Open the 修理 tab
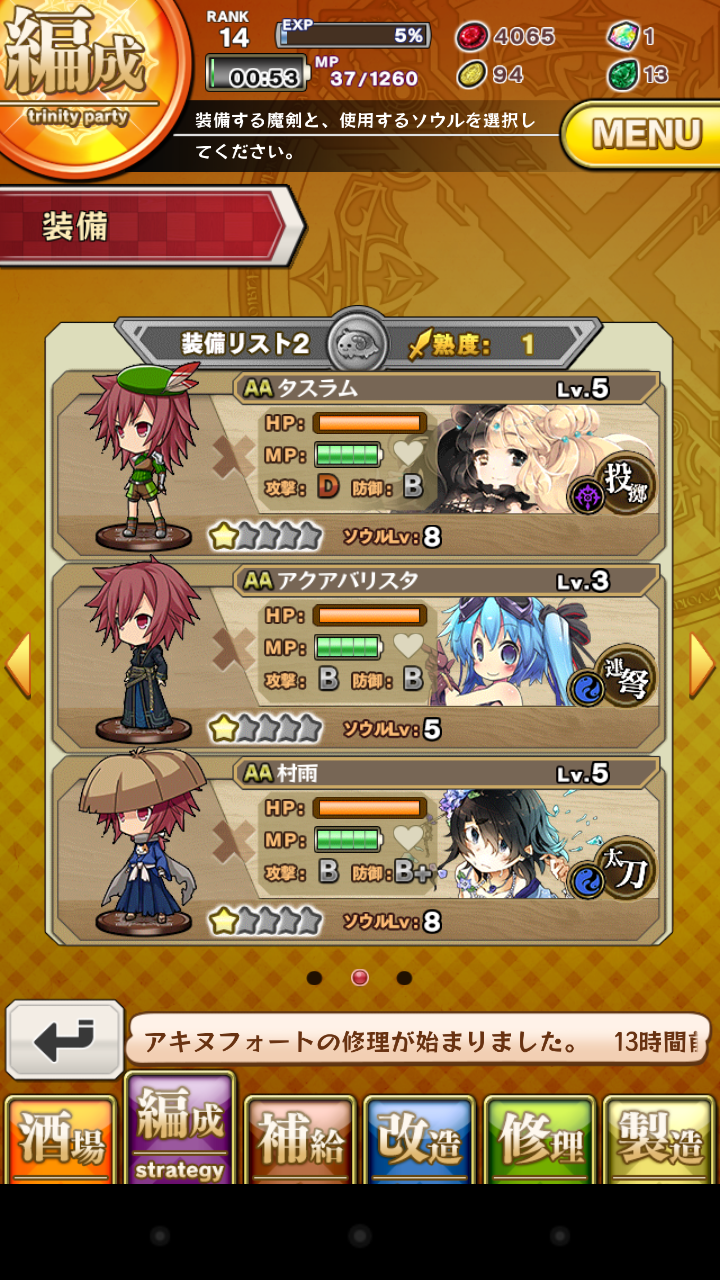The height and width of the screenshot is (1280, 720). point(540,1140)
